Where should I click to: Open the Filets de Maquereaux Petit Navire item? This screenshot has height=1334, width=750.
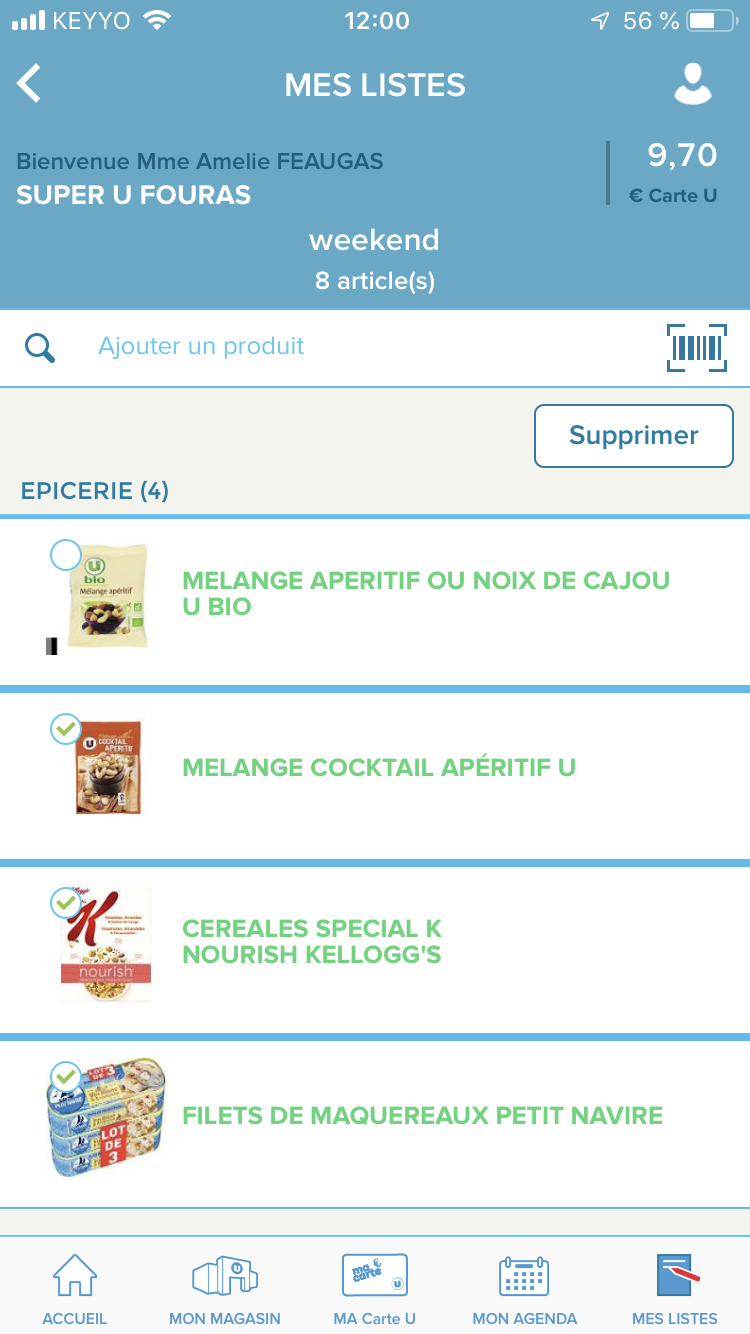pos(375,1124)
